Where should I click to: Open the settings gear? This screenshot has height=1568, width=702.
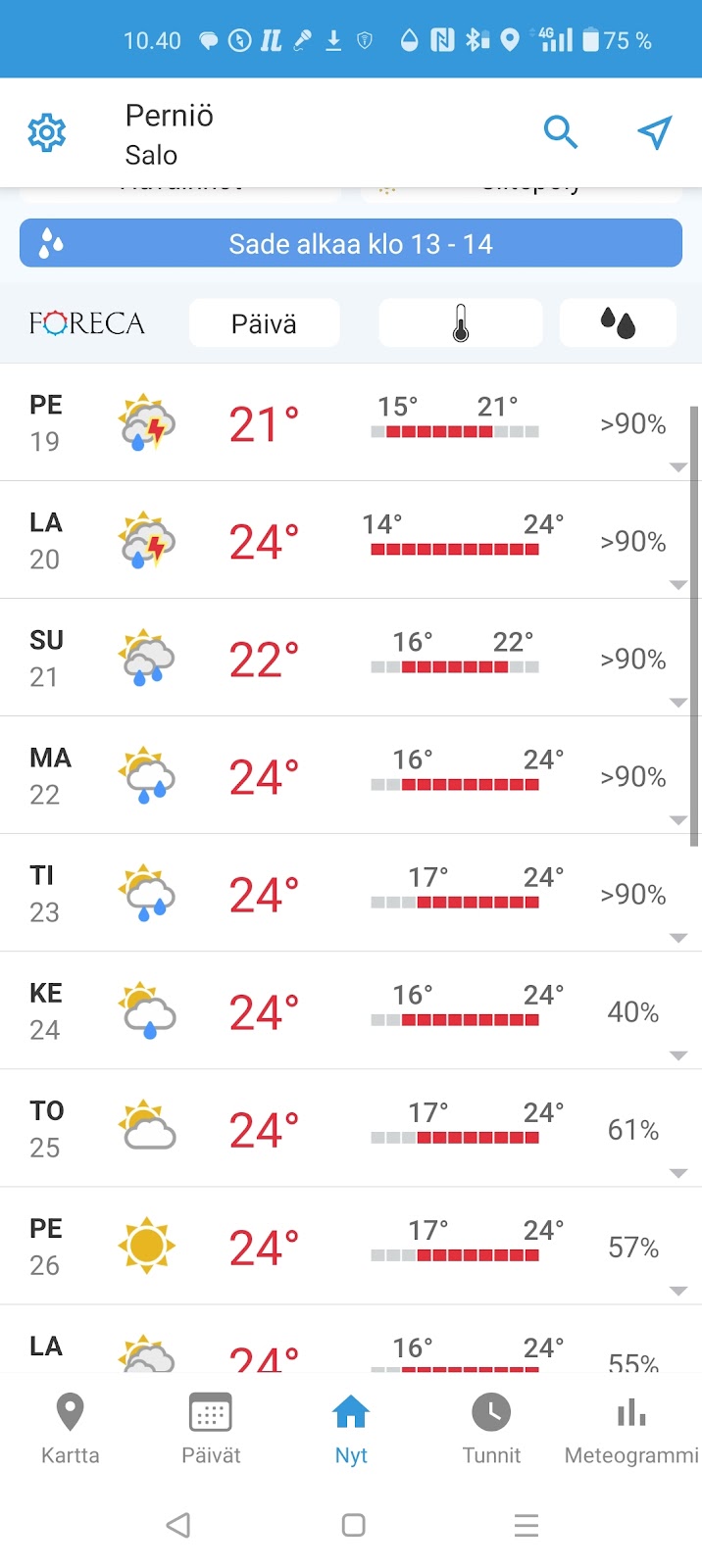46,132
